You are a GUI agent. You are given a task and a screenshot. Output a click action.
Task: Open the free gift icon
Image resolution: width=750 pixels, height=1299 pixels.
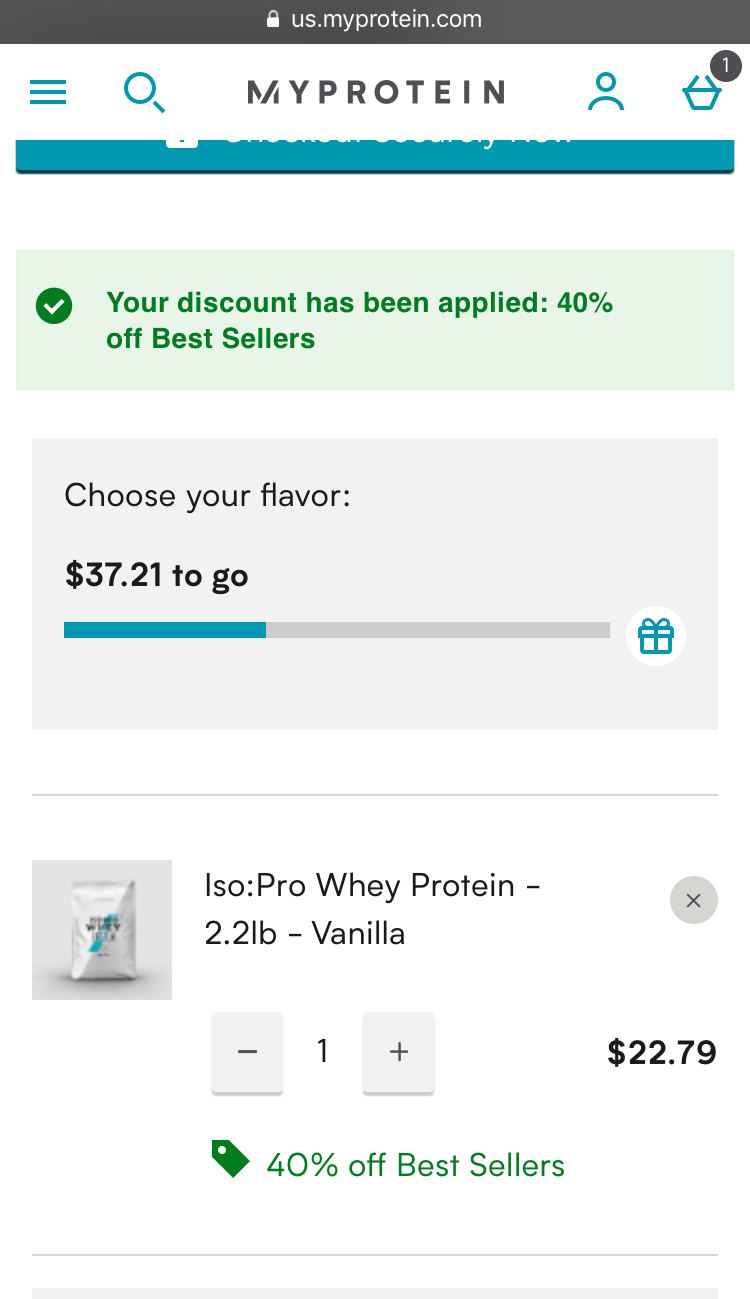[x=656, y=636]
